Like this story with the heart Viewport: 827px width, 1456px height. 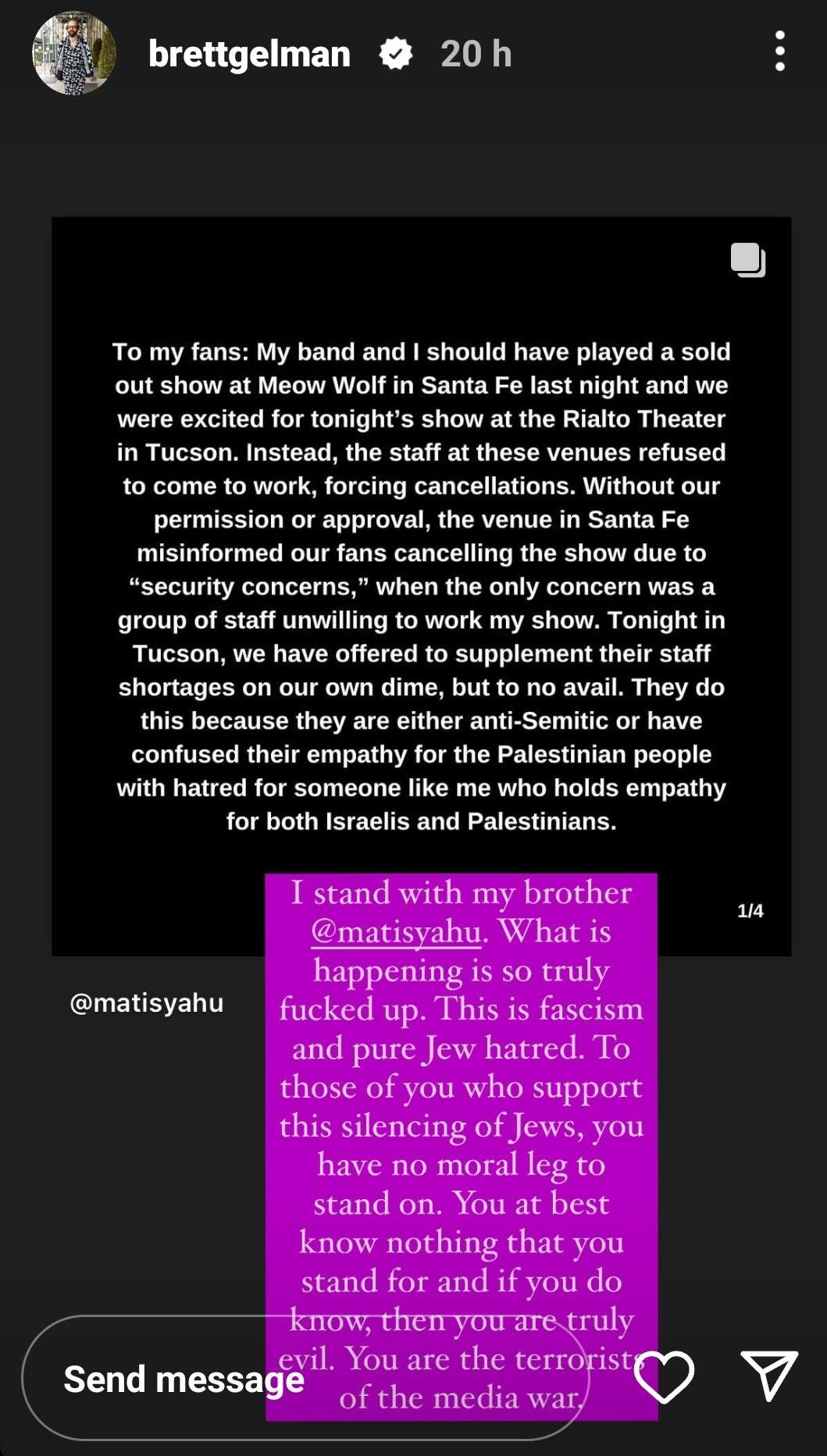(x=664, y=1376)
